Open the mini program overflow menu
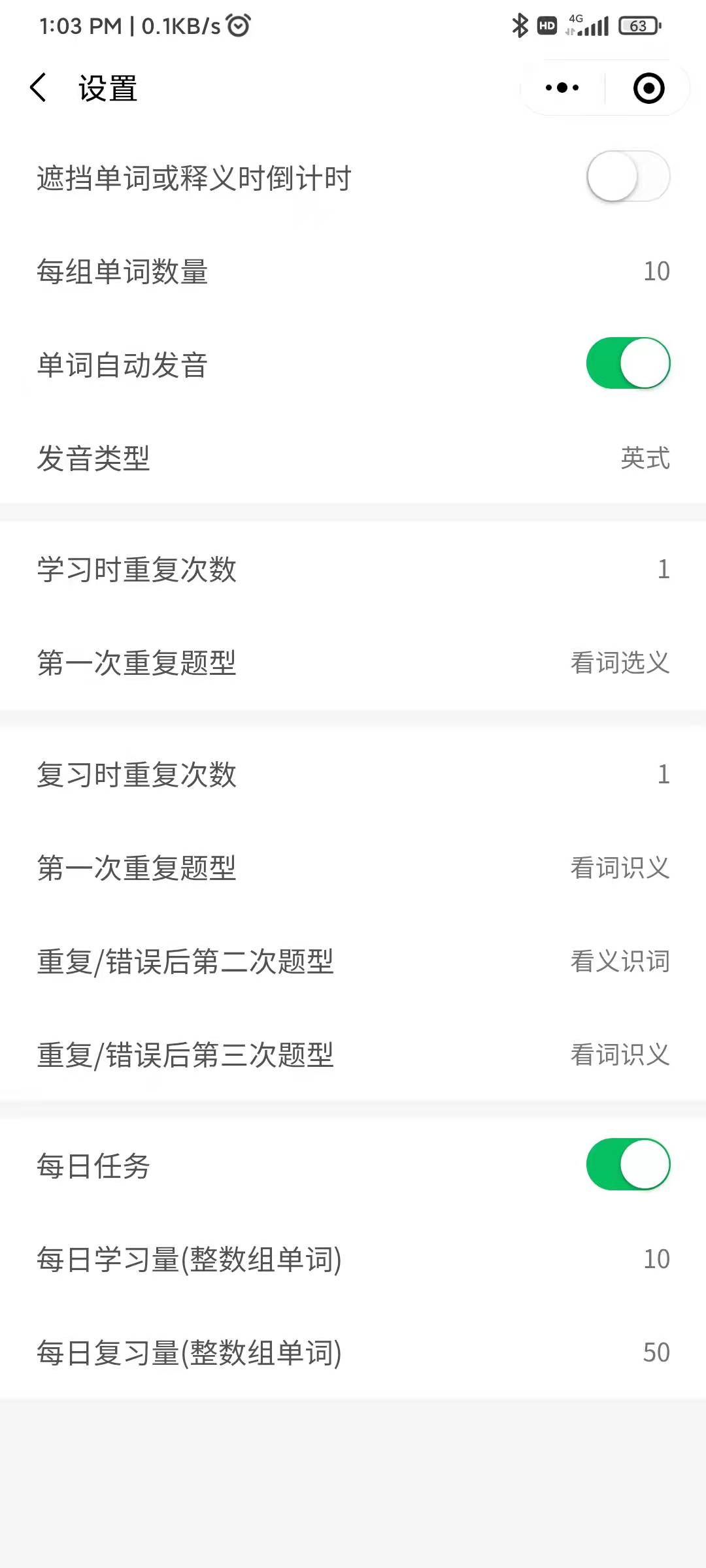 562,88
